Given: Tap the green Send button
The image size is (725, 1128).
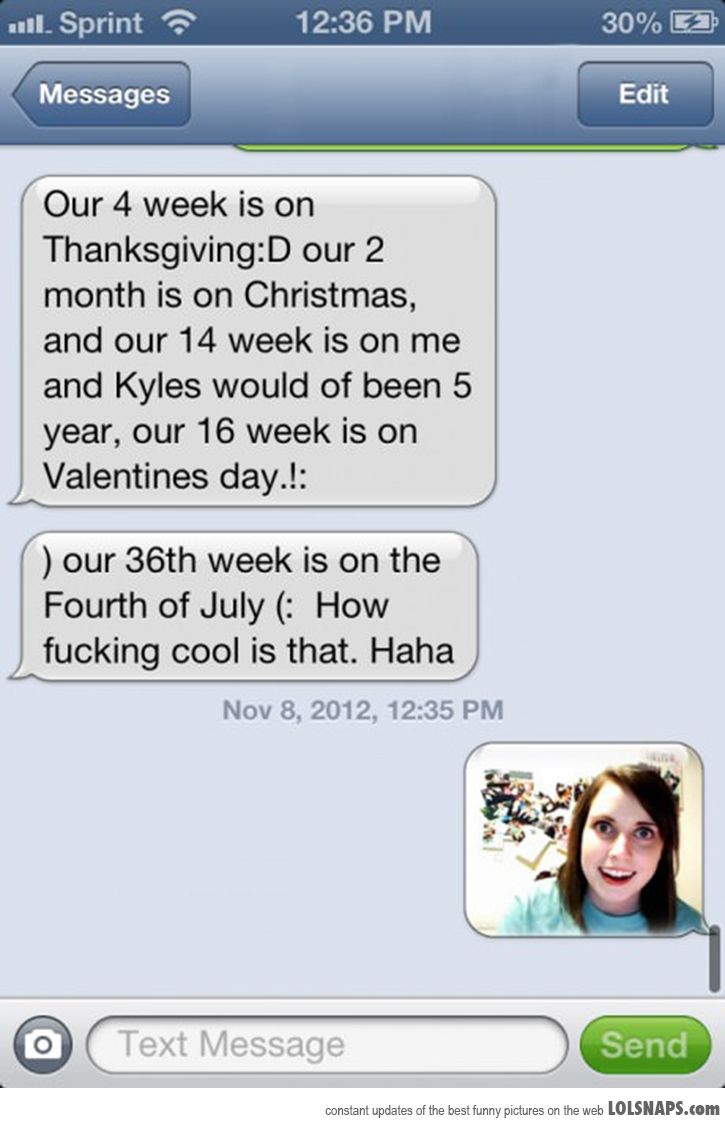Looking at the screenshot, I should pos(644,1045).
